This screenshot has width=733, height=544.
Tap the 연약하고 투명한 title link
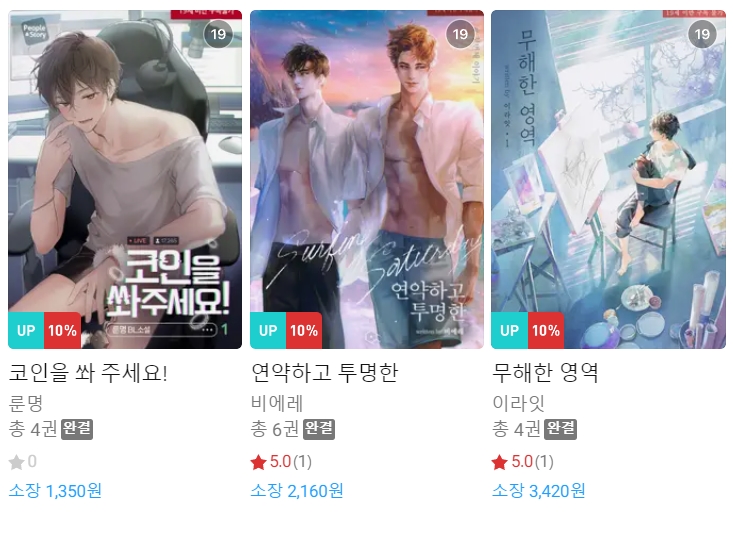324,374
